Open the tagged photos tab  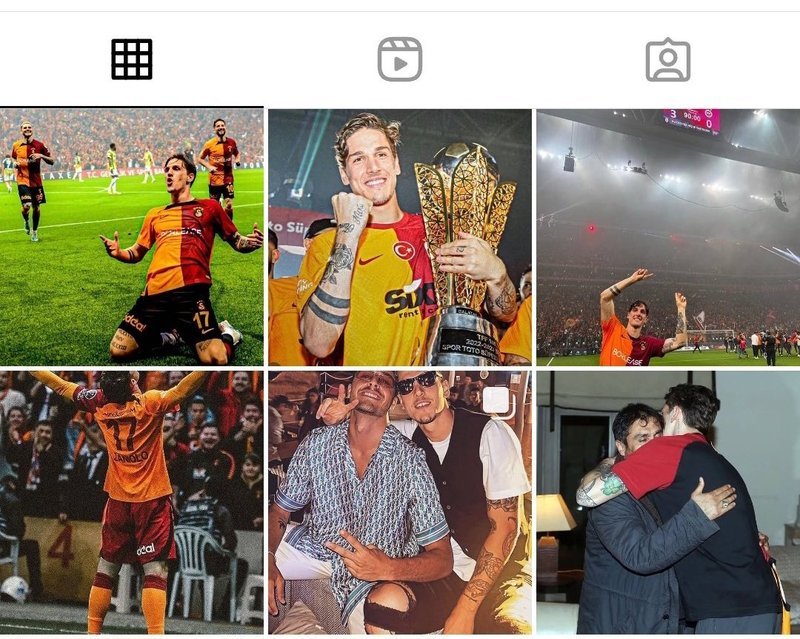(x=668, y=59)
